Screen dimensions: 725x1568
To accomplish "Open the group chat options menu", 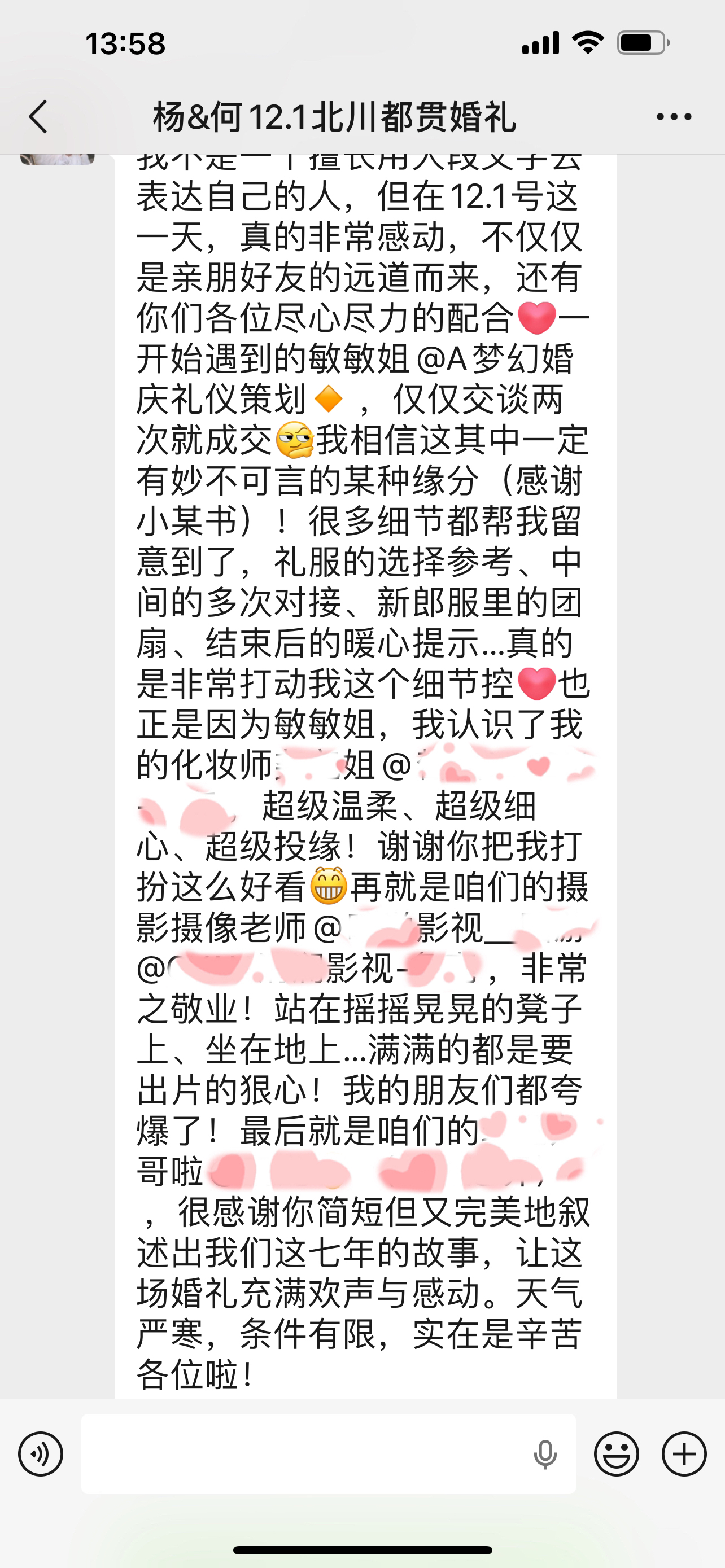I will [674, 116].
